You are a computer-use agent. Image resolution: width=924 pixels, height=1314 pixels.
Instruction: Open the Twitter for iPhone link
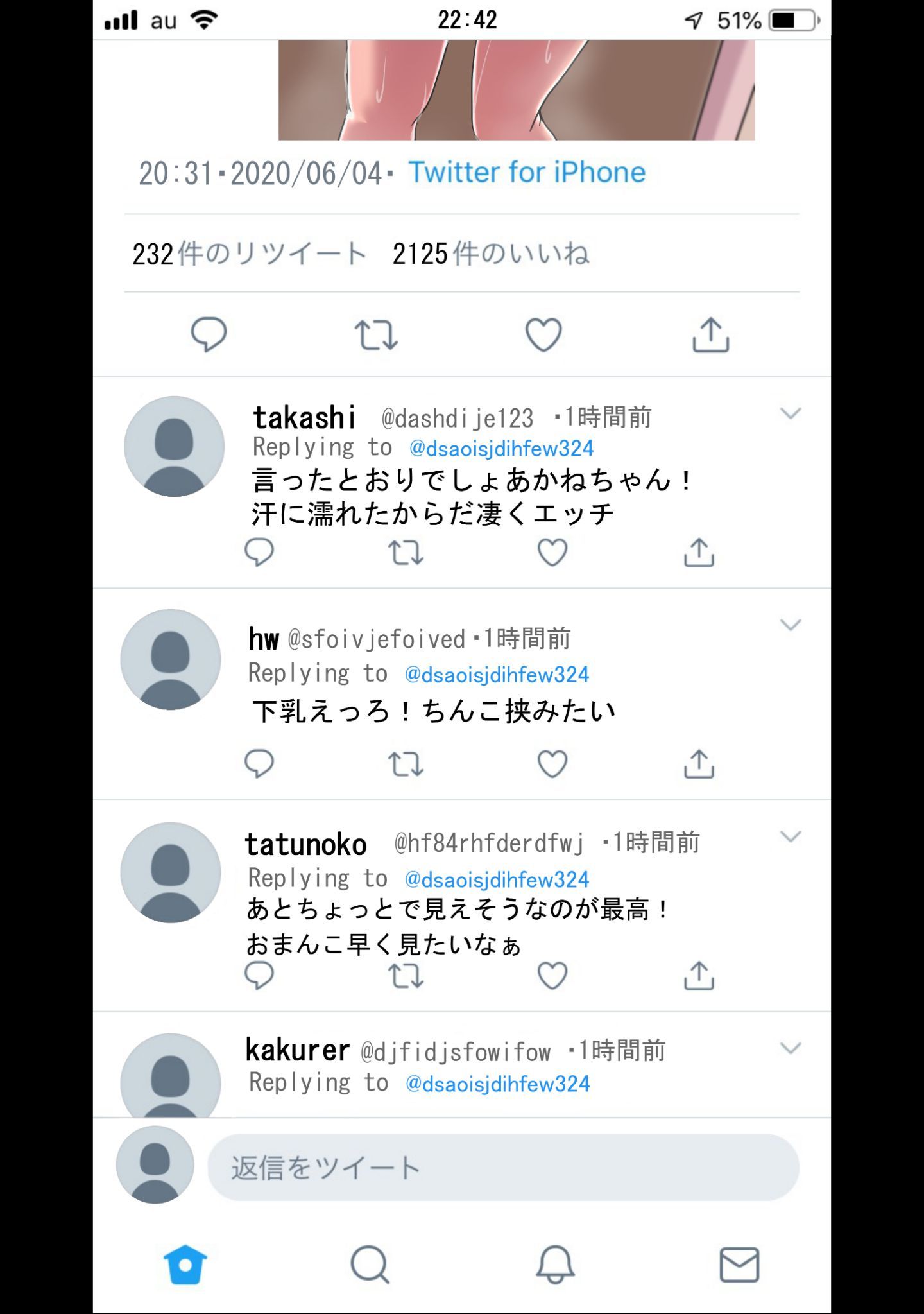pos(527,173)
